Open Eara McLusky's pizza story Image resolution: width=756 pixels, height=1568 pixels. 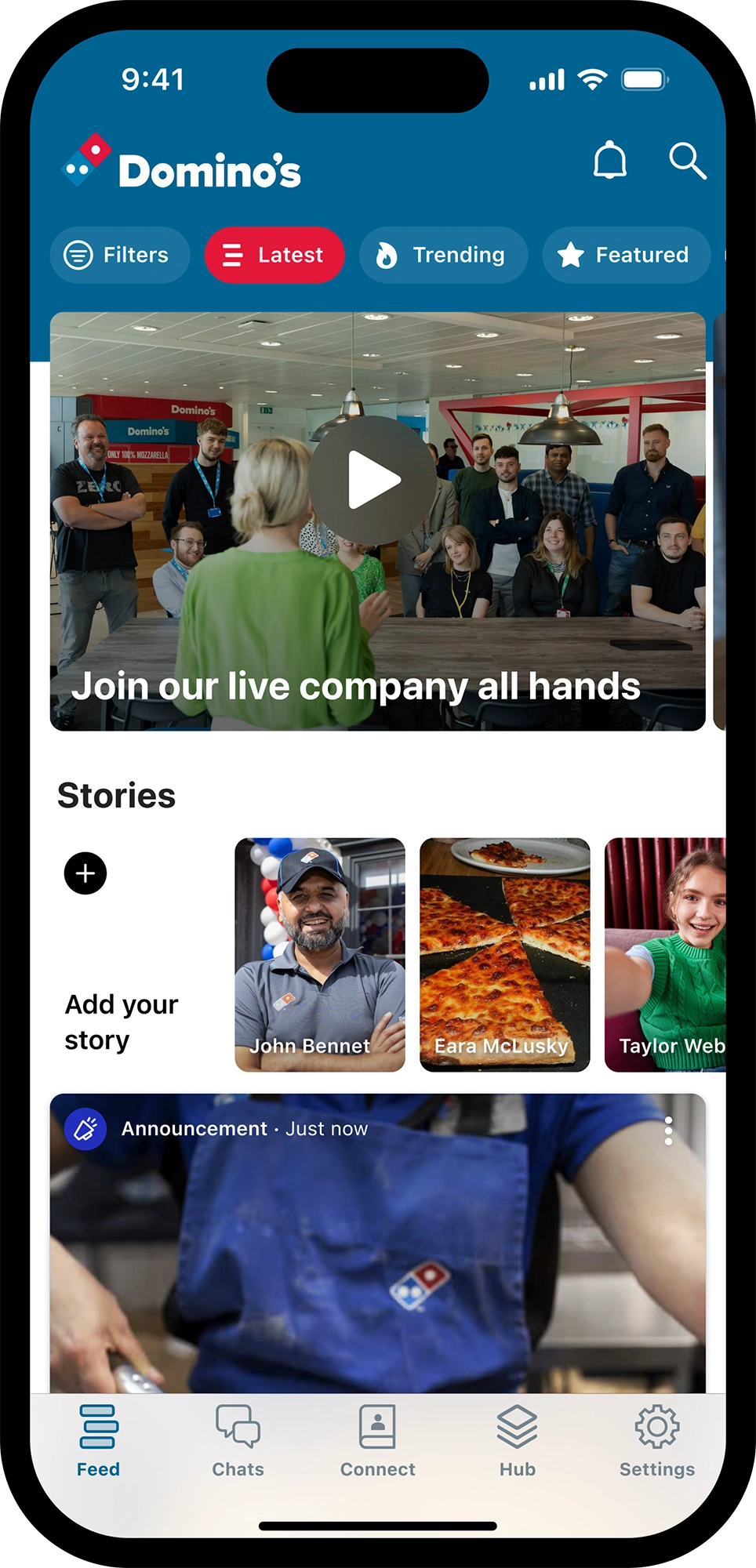(x=505, y=955)
